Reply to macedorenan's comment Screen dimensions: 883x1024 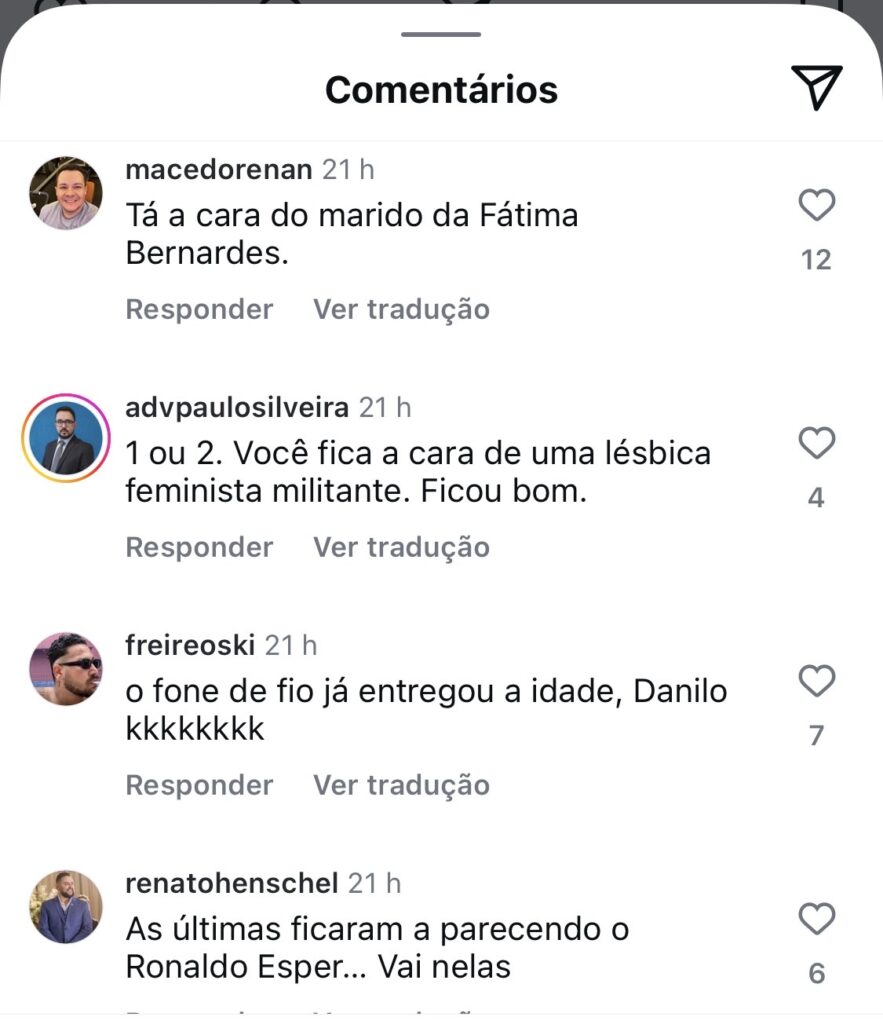click(x=199, y=310)
